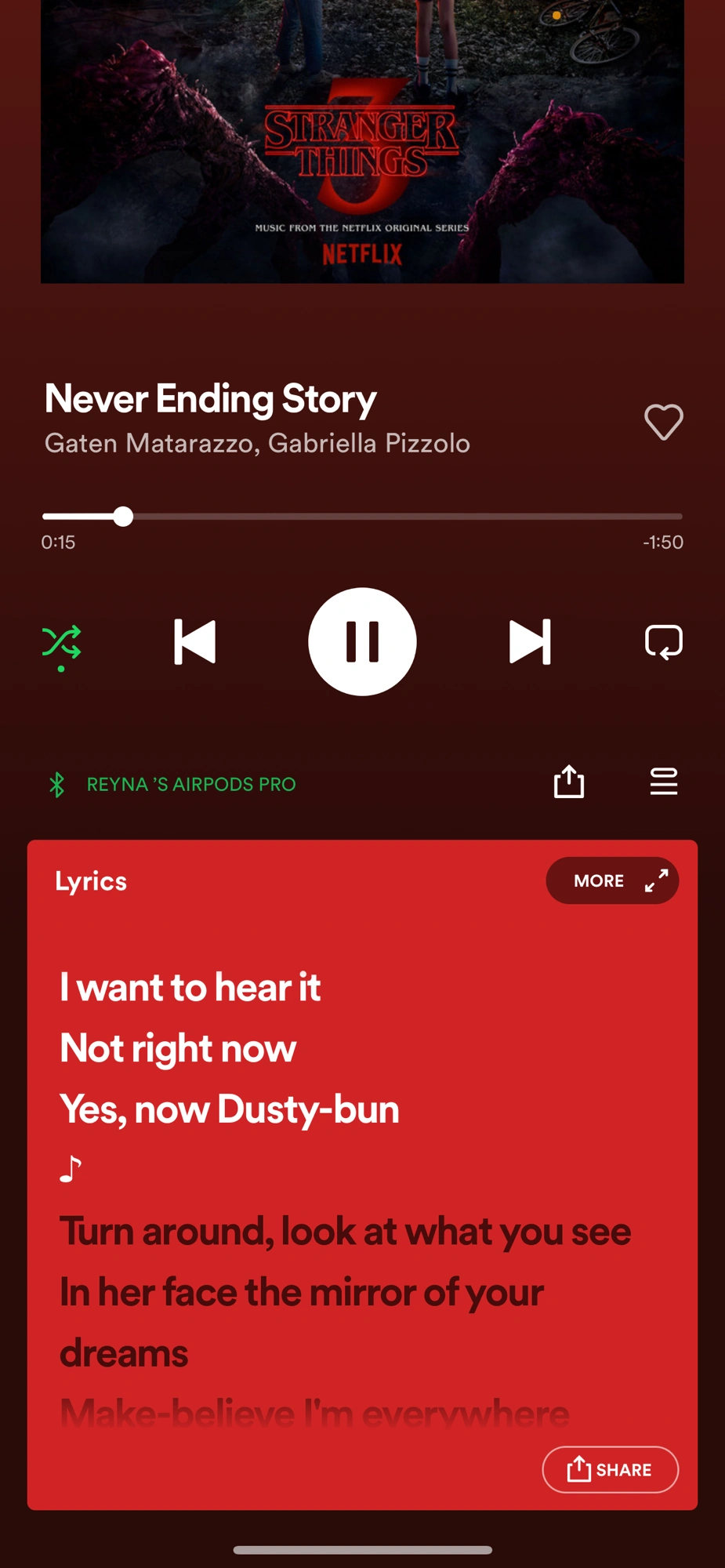The image size is (725, 1568).
Task: Share the lyrics with the Share icon
Action: tap(610, 1469)
